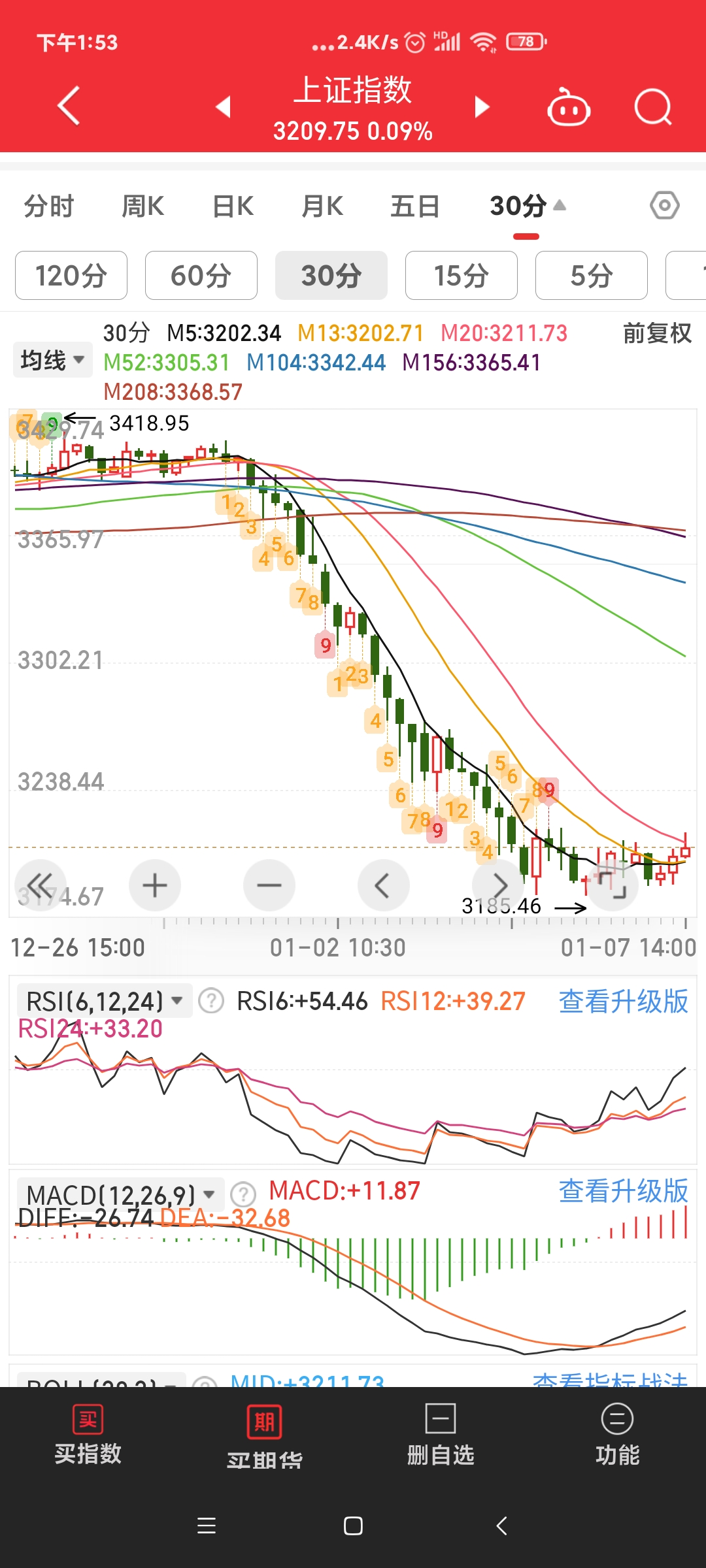
Task: Expand the RSI(6,12,24) indicator dropdown
Action: (x=105, y=1001)
